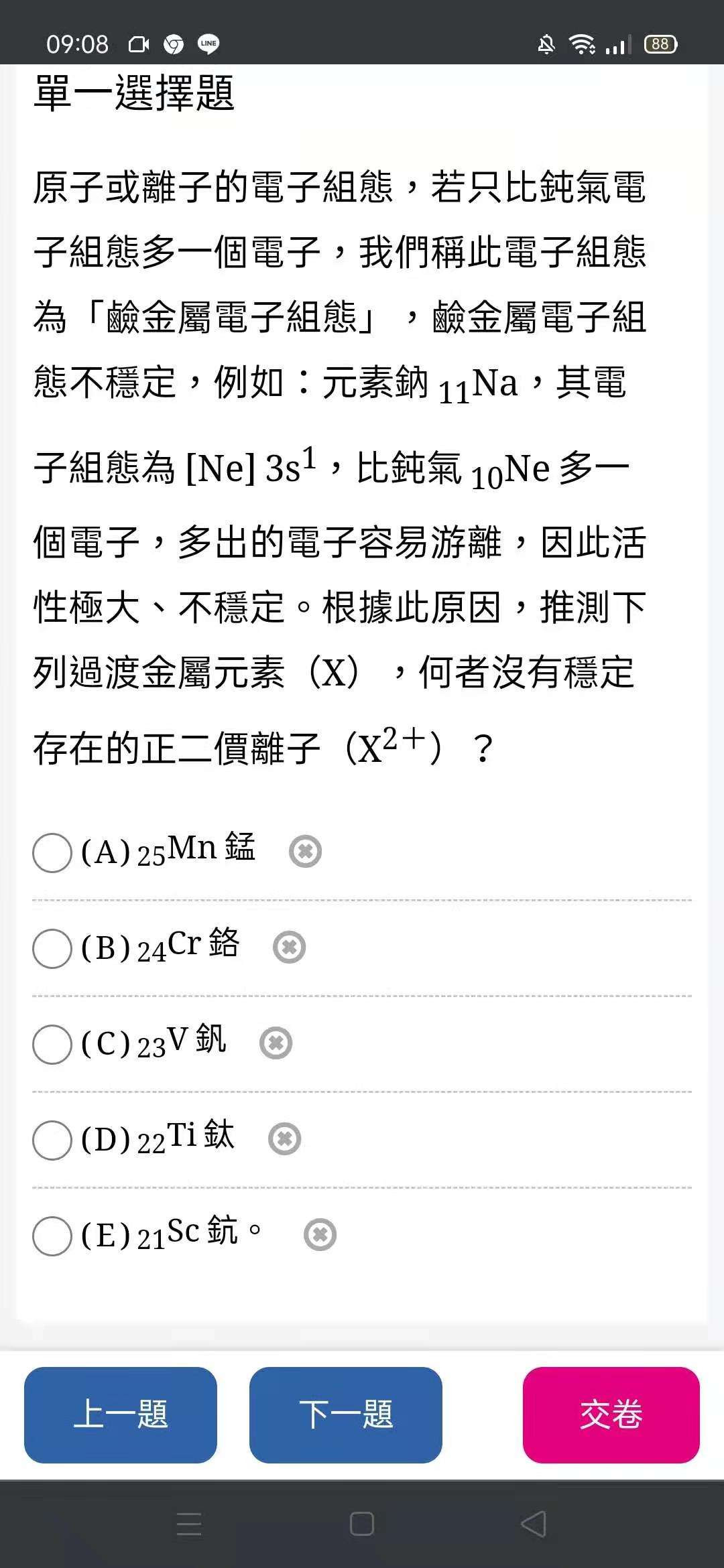Eliminate option (E) with the X icon
This screenshot has width=724, height=1568.
point(320,1235)
